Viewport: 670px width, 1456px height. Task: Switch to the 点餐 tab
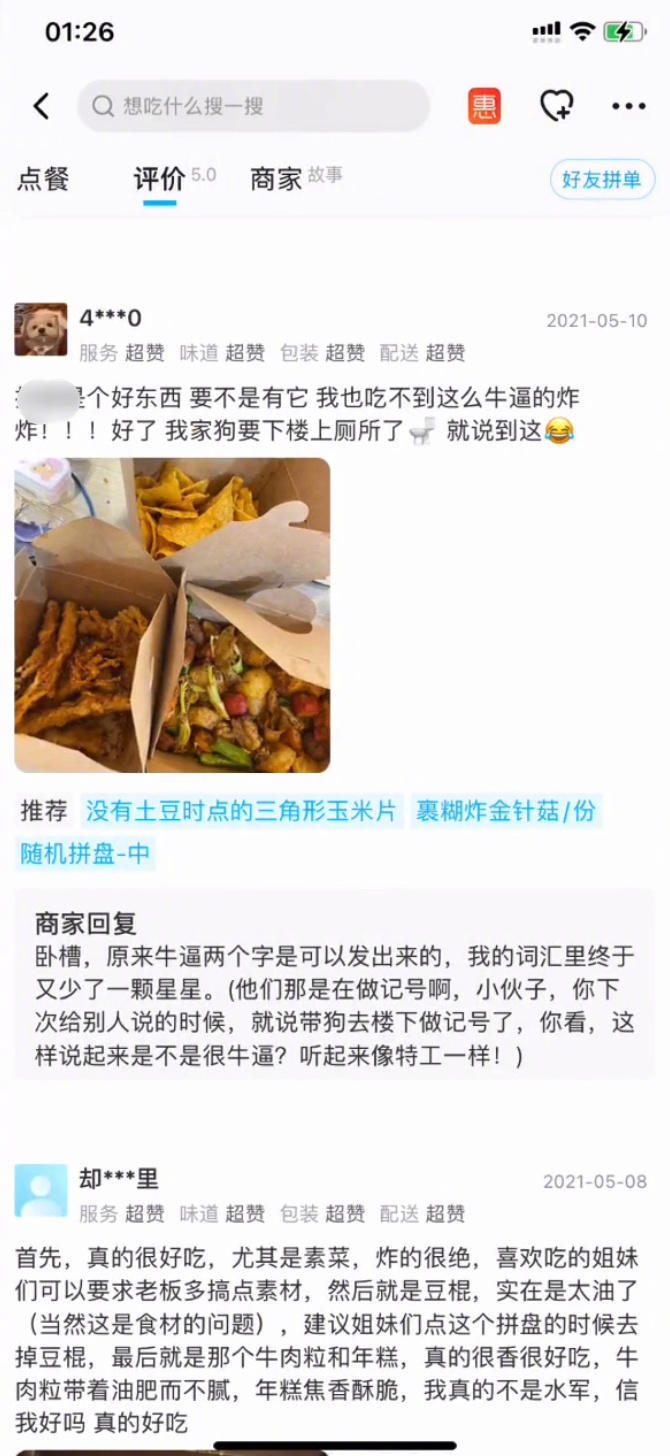click(x=43, y=180)
